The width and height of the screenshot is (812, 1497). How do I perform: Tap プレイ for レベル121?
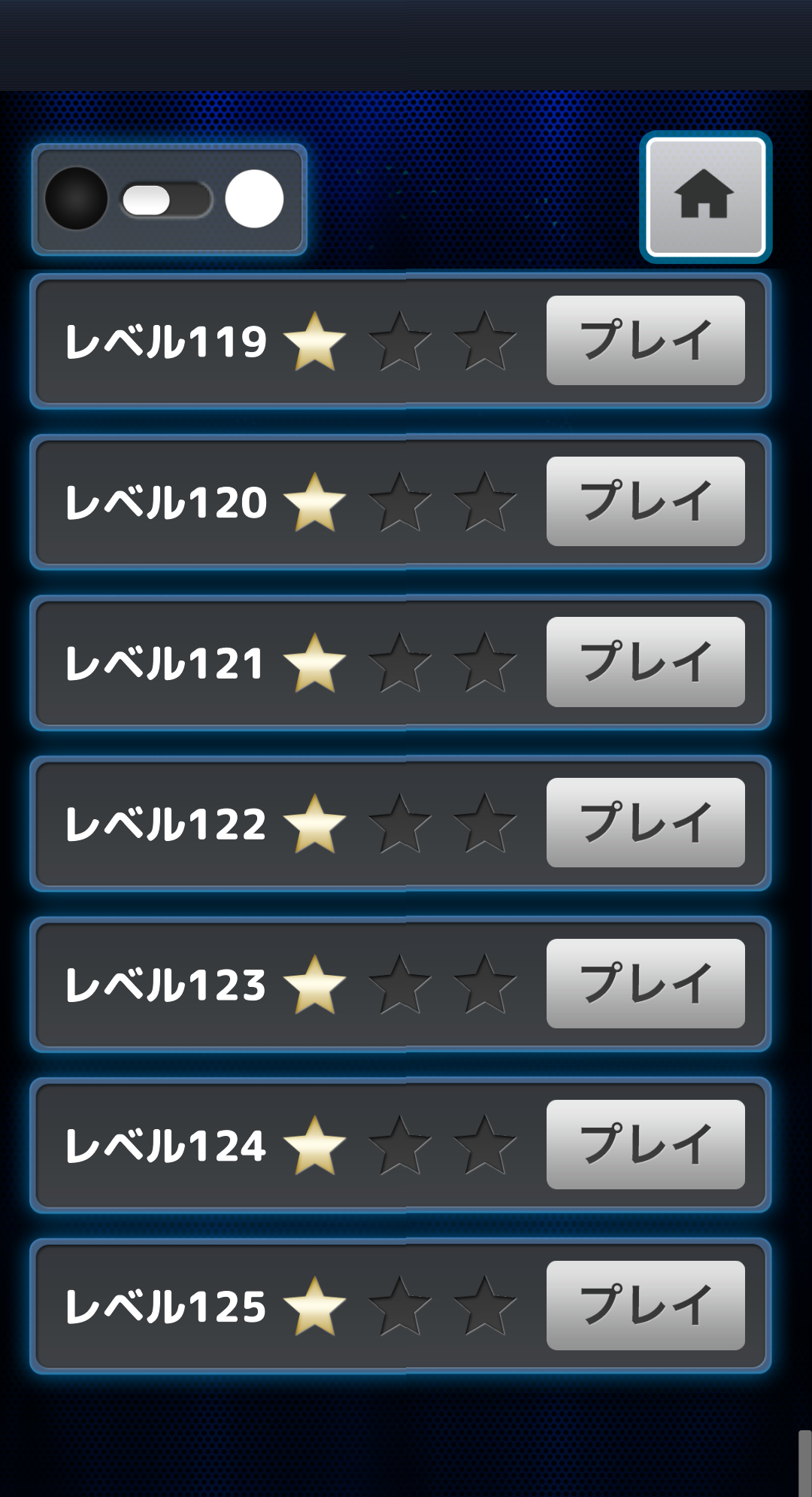coord(645,662)
